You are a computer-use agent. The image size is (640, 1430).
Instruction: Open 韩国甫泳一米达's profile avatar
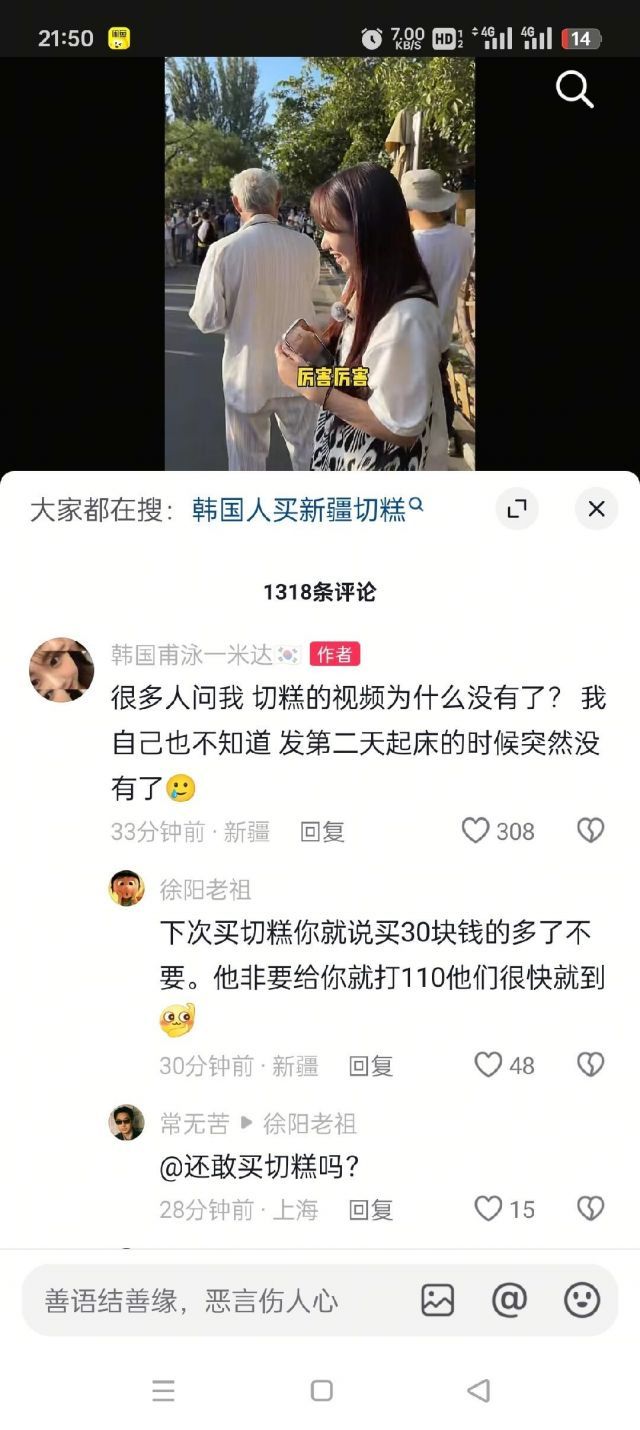coord(62,669)
